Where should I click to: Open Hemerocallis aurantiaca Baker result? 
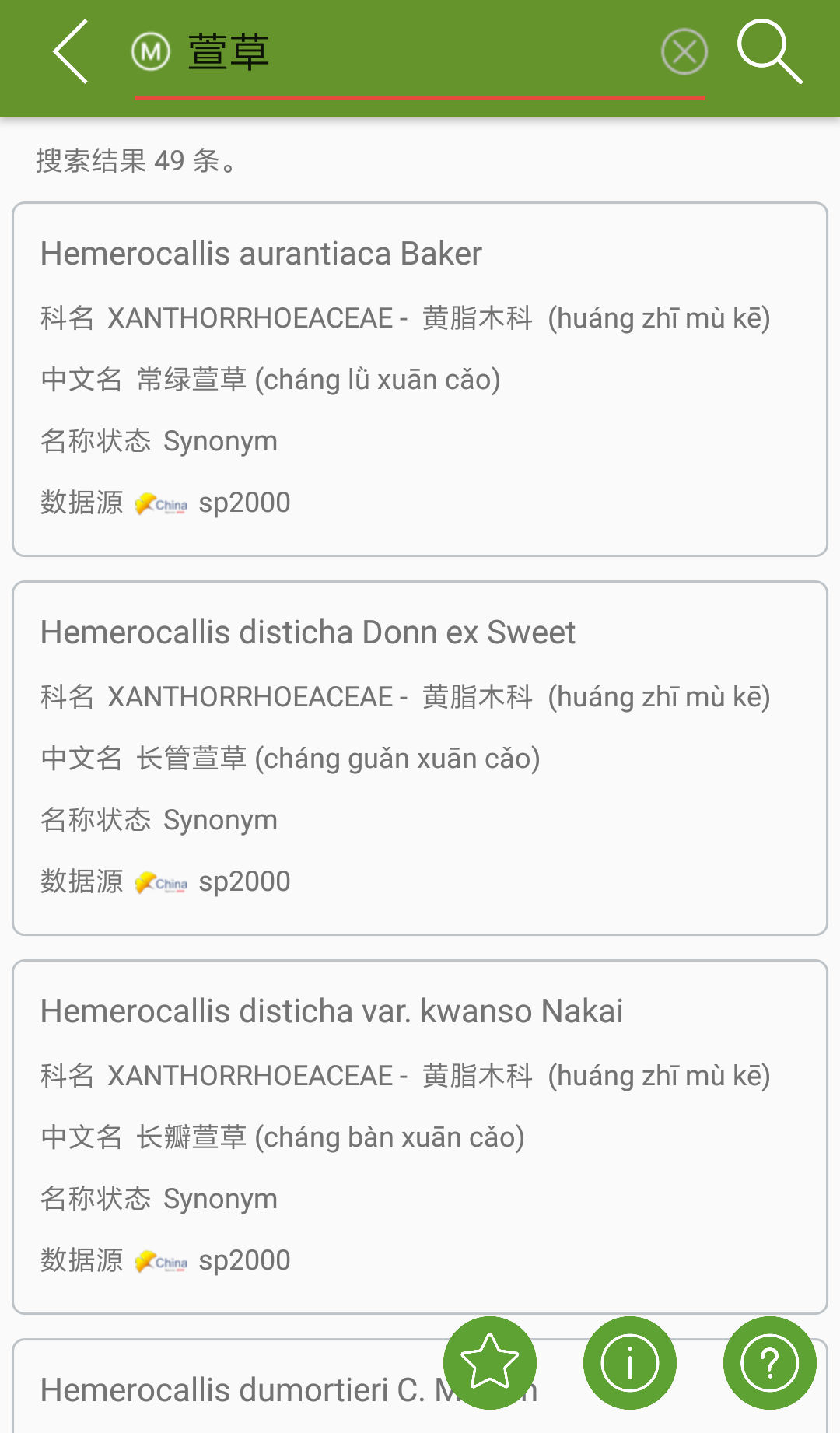pyautogui.click(x=420, y=379)
